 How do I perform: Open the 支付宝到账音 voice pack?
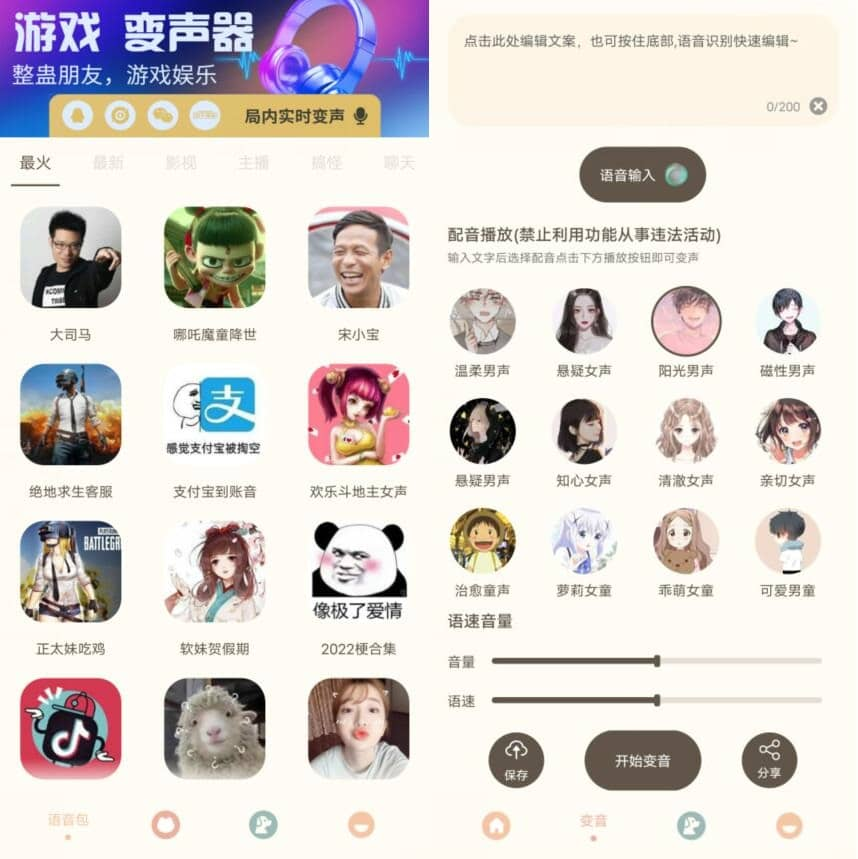[214, 414]
